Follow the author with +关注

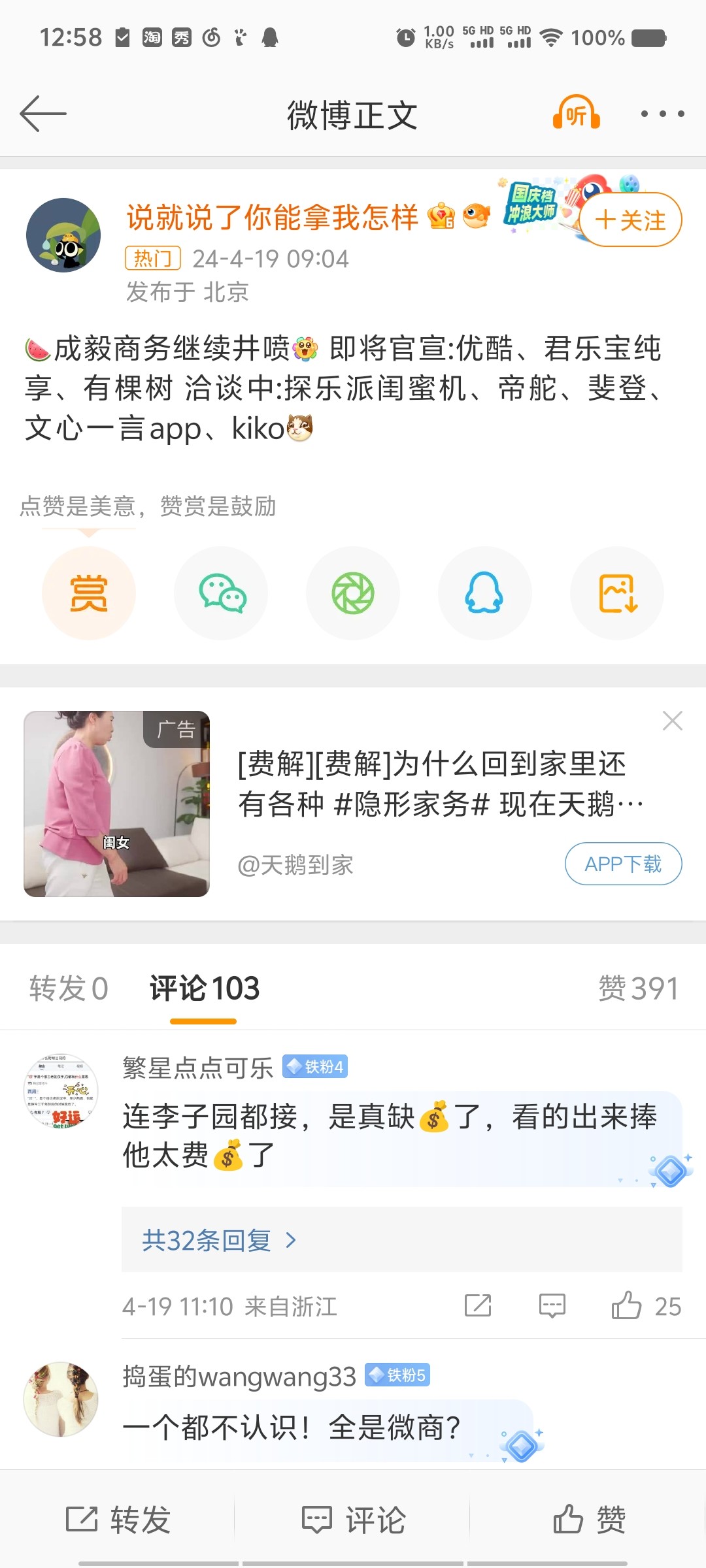(630, 220)
